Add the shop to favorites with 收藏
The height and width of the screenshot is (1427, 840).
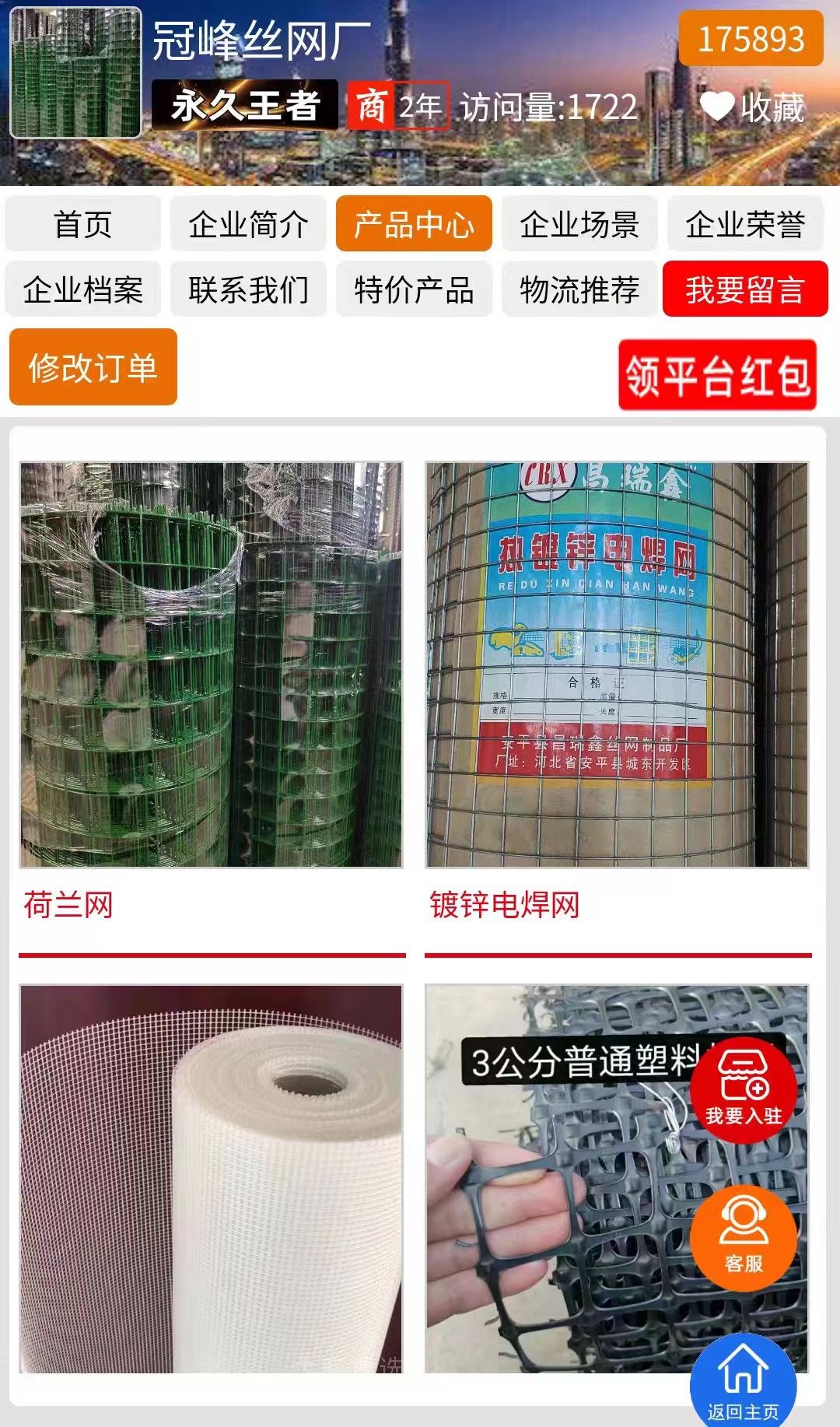point(752,107)
